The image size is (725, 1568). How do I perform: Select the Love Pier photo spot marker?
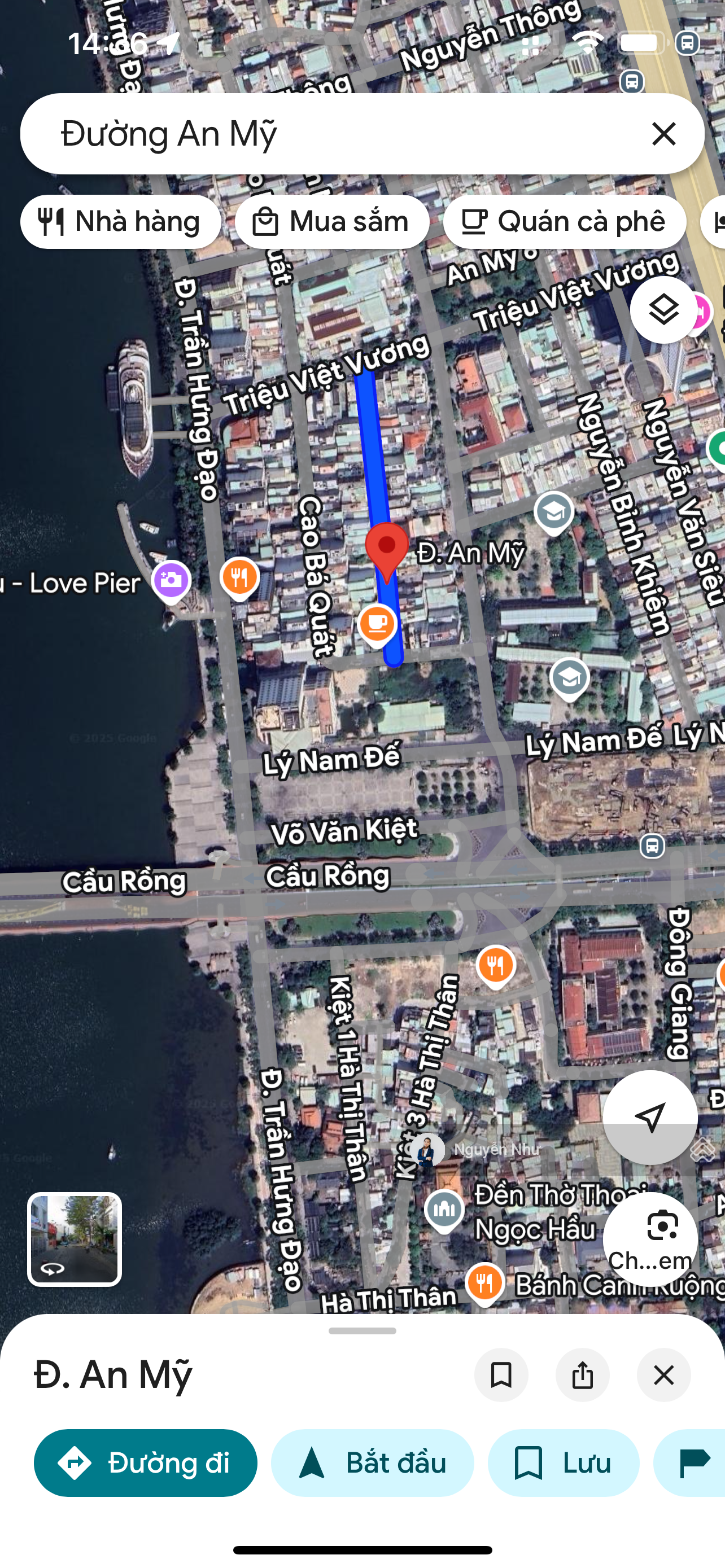click(172, 580)
